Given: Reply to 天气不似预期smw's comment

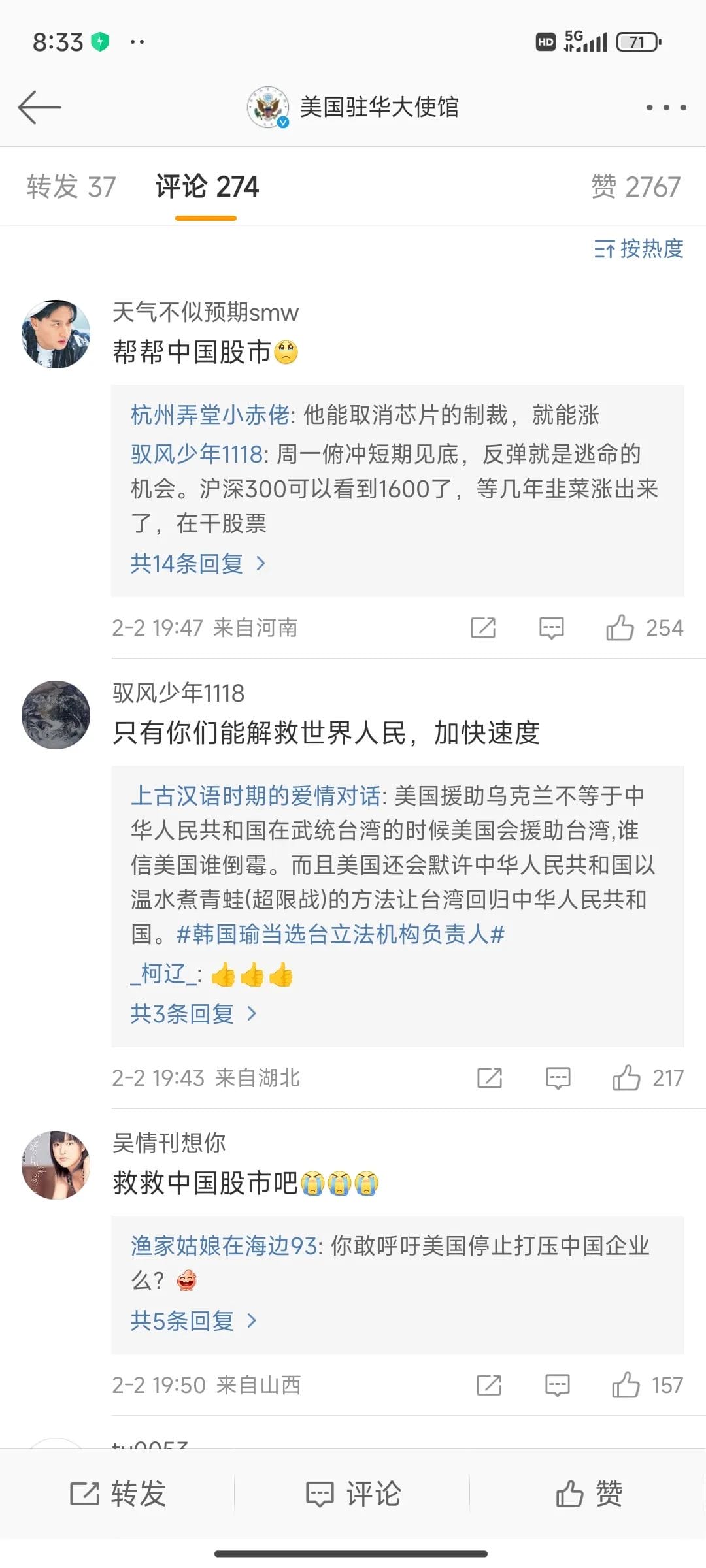Looking at the screenshot, I should pyautogui.click(x=551, y=628).
